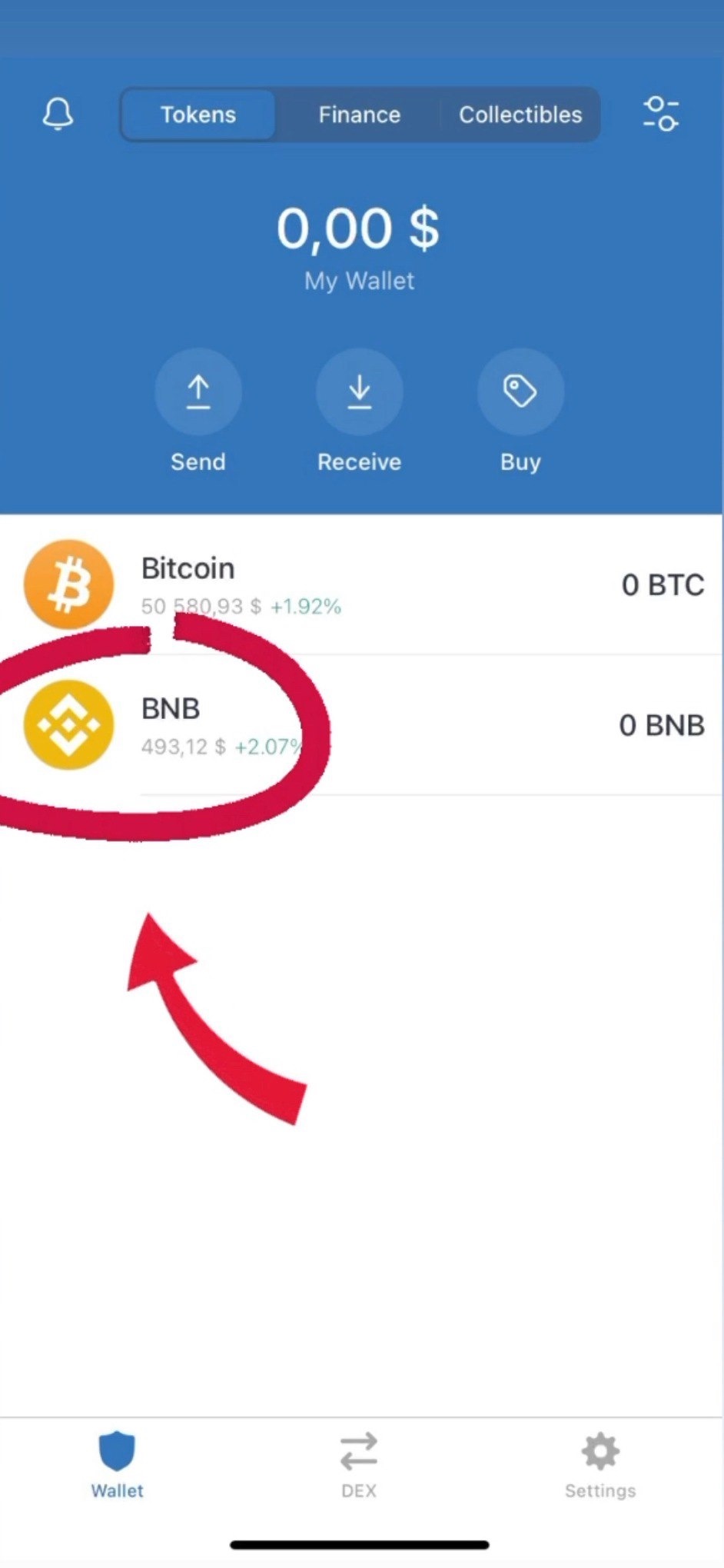This screenshot has width=724, height=1568.
Task: Open the notifications bell
Action: click(x=58, y=115)
